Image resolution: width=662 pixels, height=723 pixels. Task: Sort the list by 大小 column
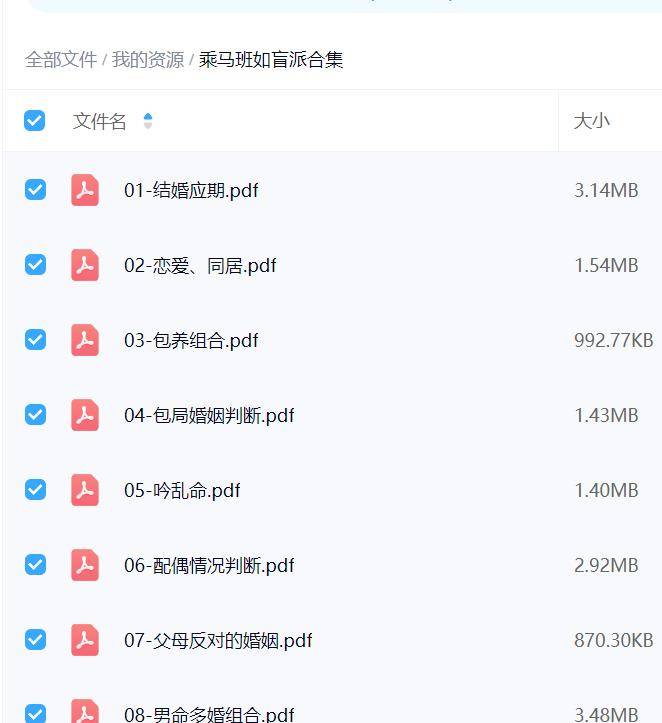[x=591, y=121]
